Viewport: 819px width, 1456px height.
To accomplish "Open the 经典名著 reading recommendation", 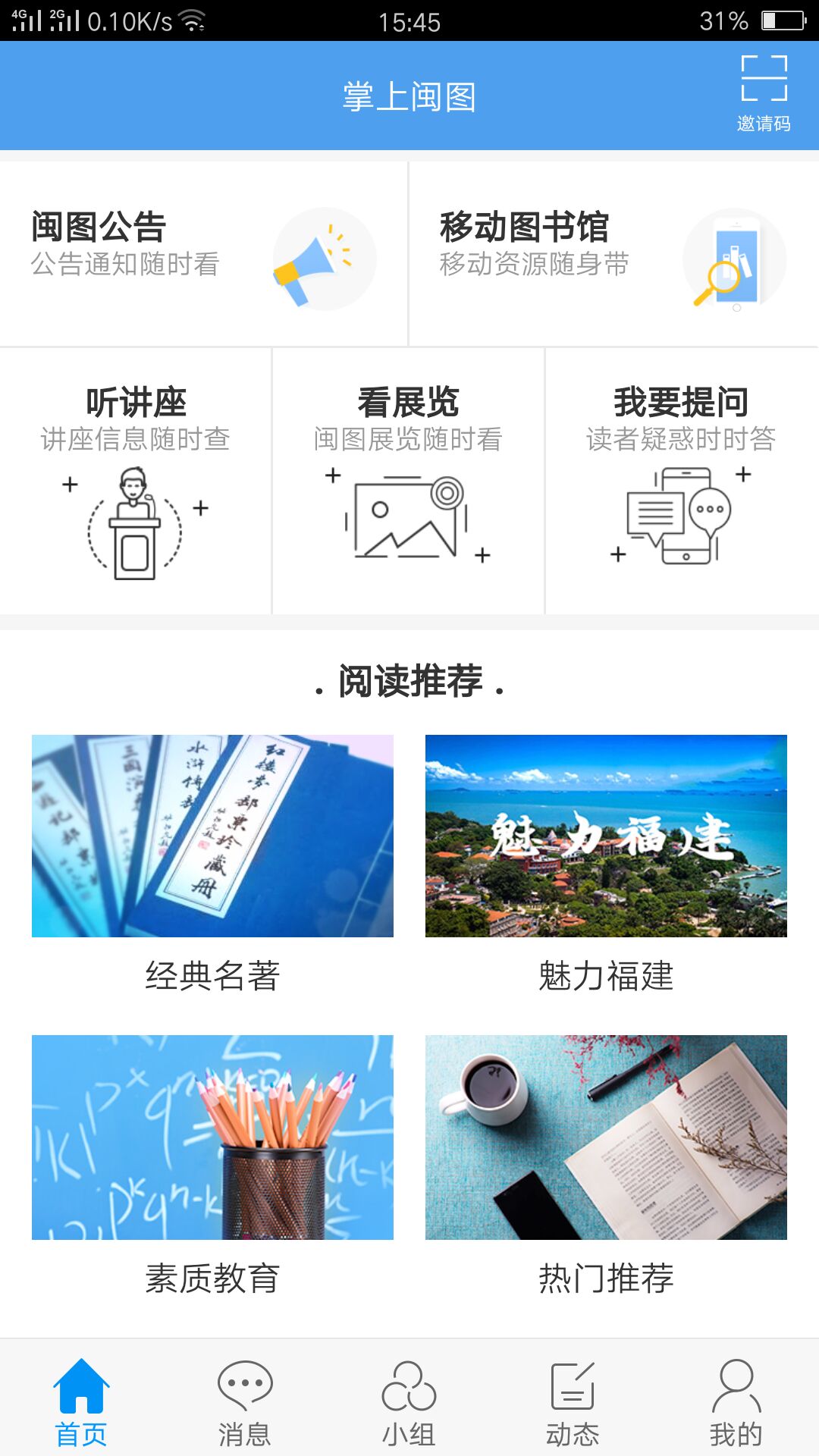I will point(212,864).
